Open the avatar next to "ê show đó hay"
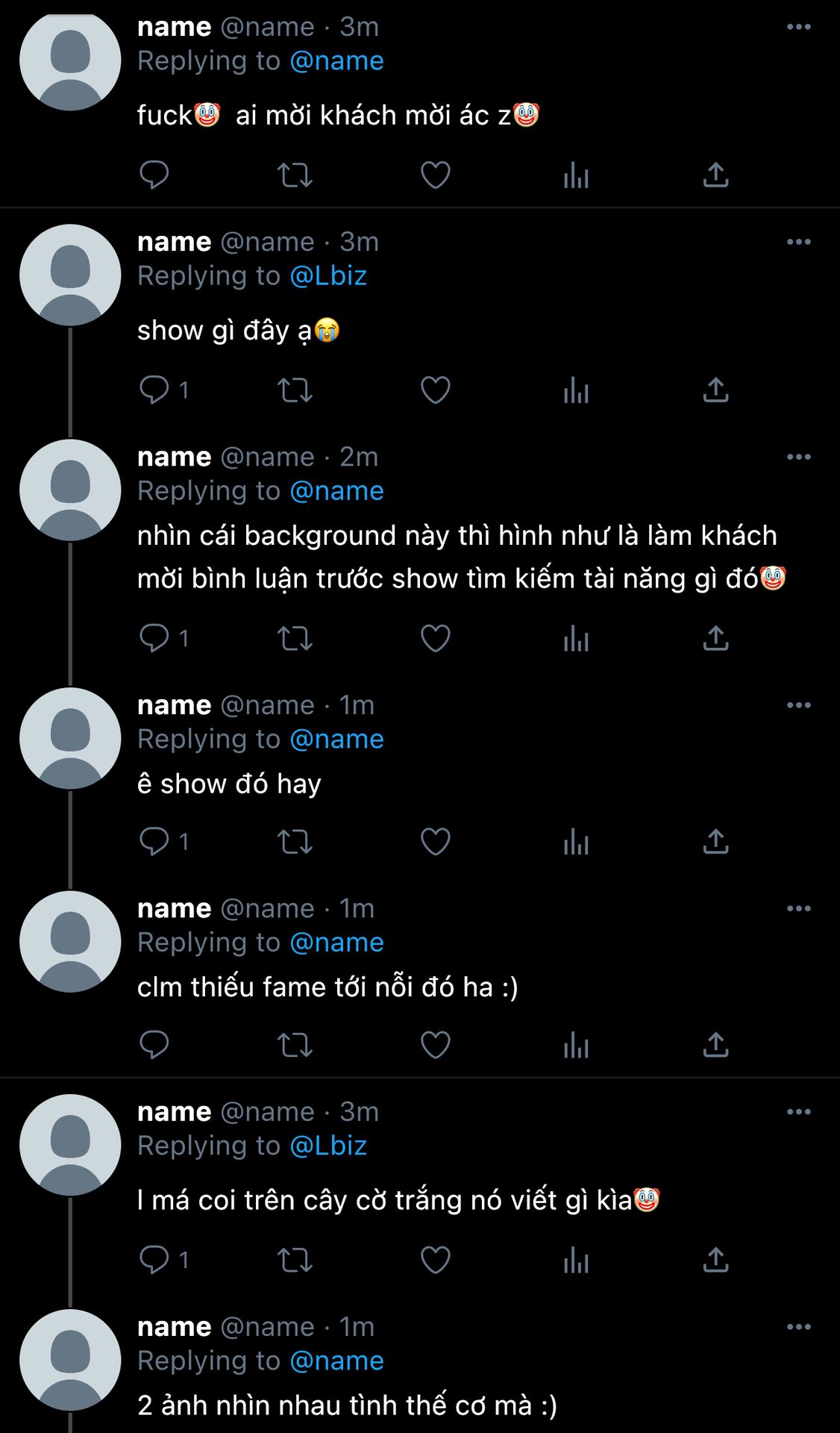This screenshot has height=1433, width=840. click(x=70, y=738)
